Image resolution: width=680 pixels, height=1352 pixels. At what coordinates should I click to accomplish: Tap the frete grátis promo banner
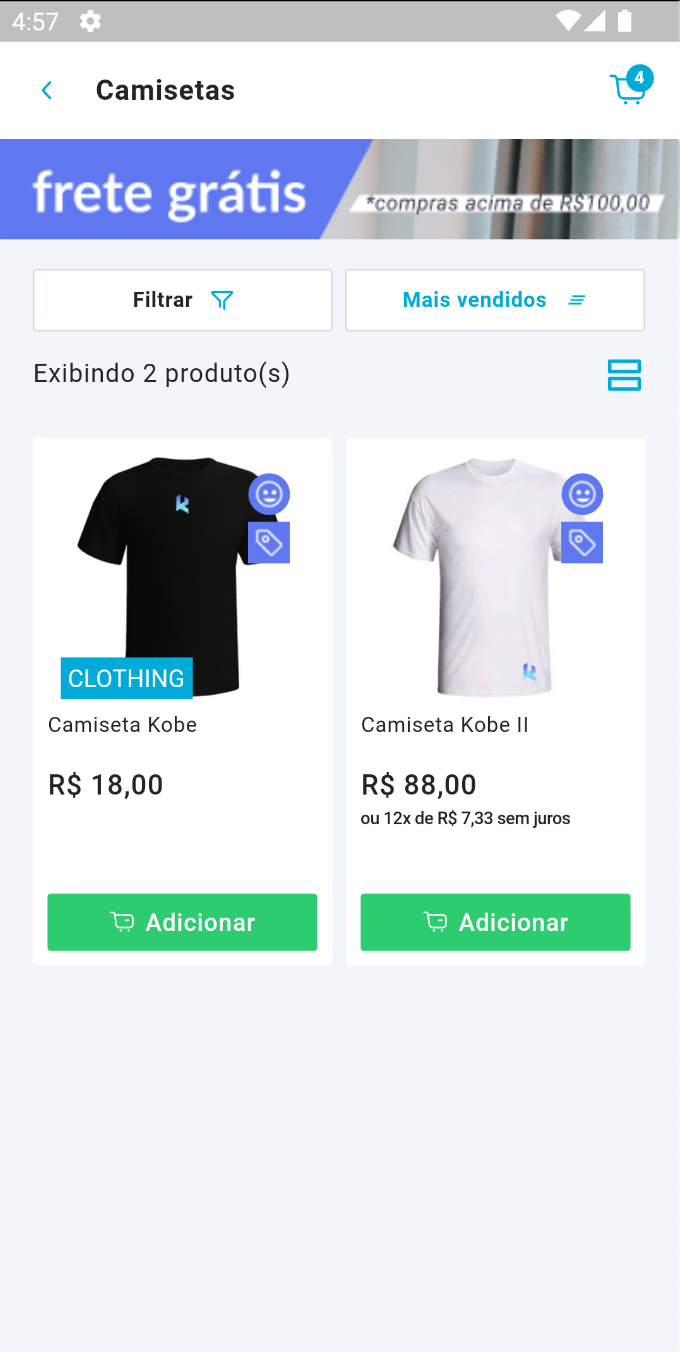[x=340, y=189]
